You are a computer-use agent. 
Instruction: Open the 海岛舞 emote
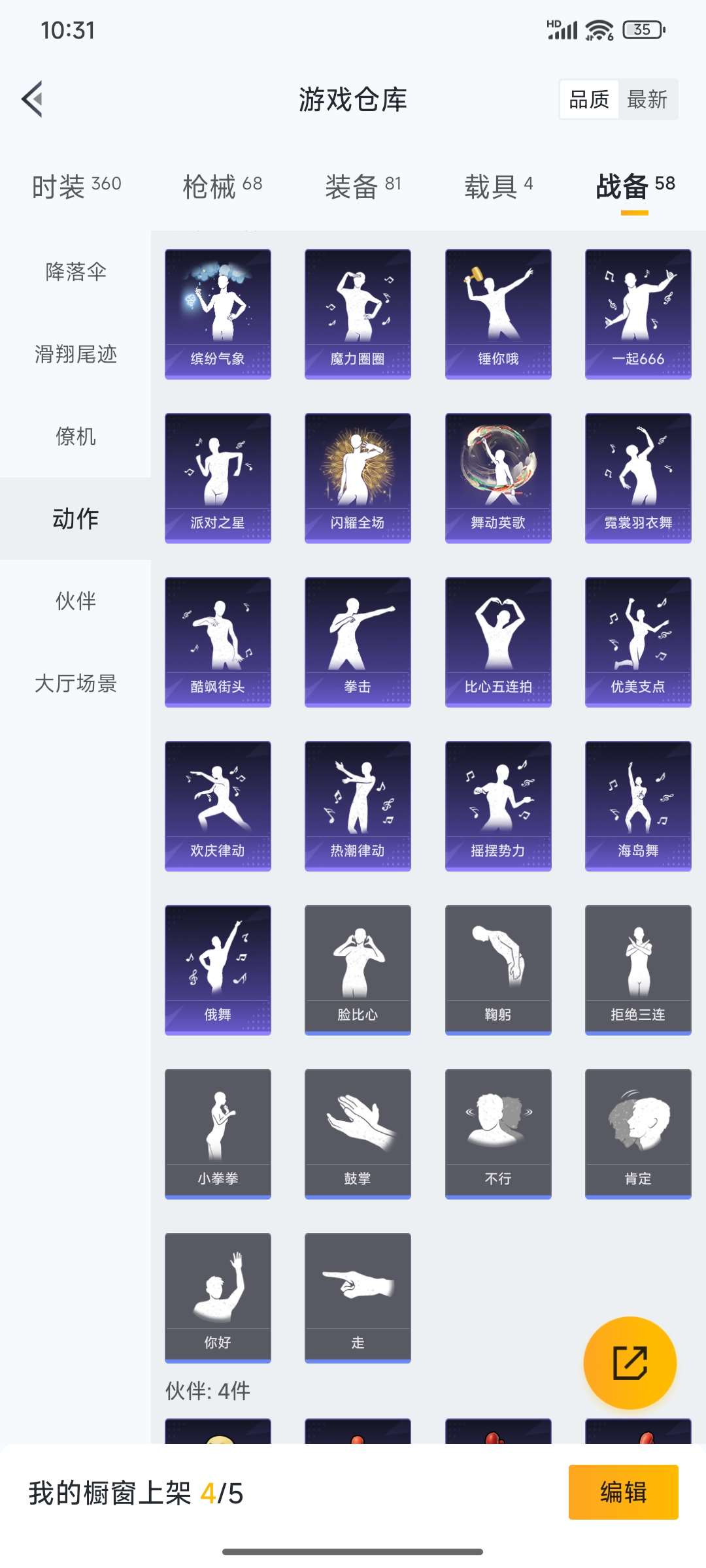[638, 806]
